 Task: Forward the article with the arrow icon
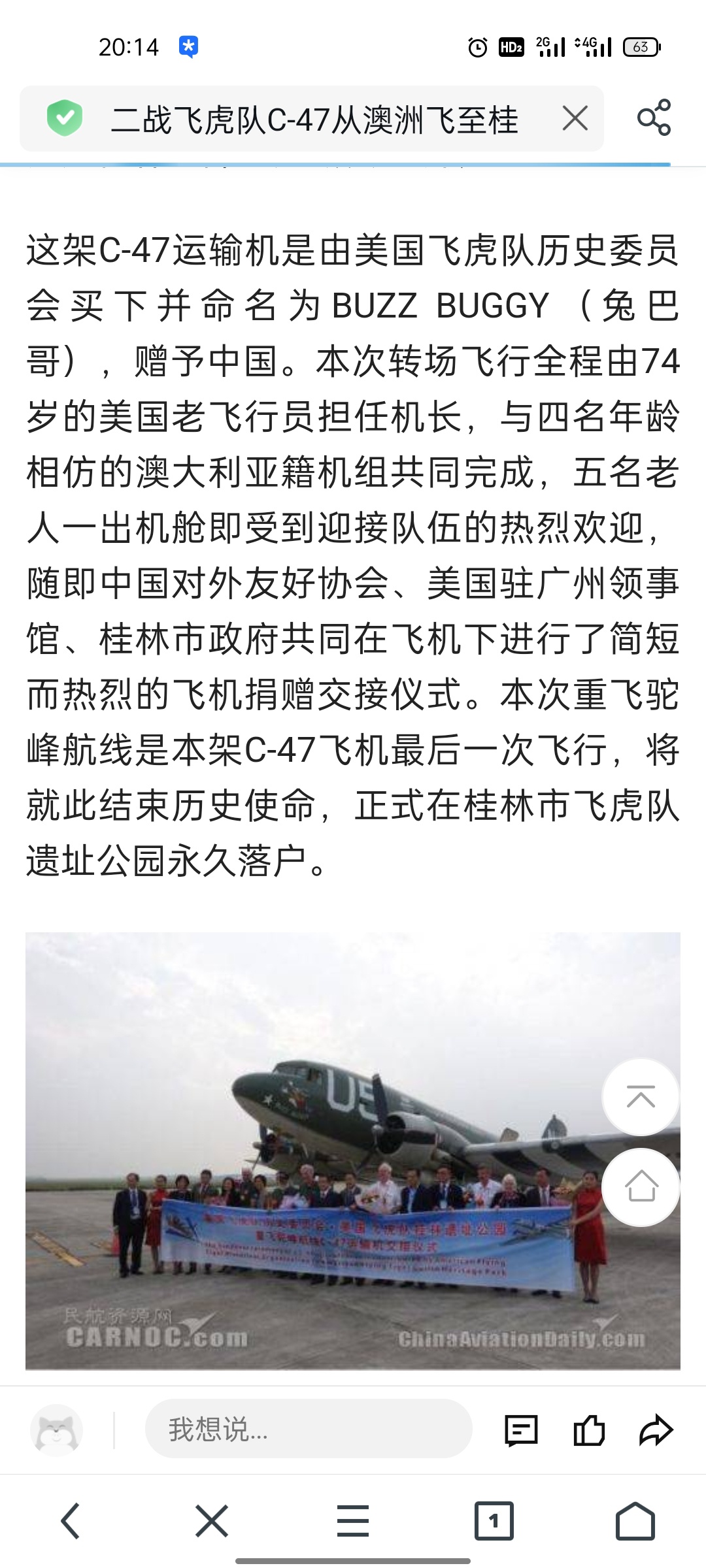[x=656, y=1430]
